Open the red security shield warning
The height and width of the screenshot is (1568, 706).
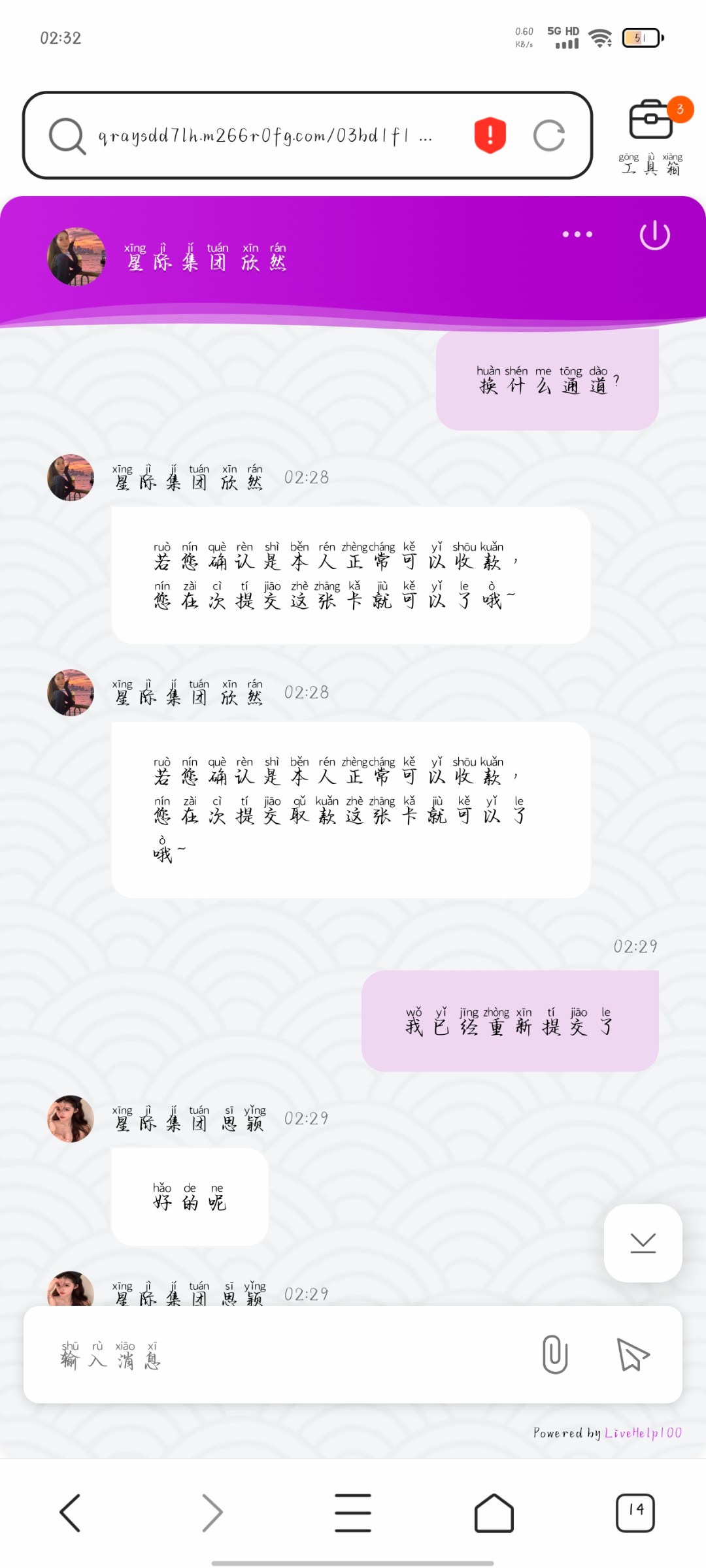tap(490, 135)
